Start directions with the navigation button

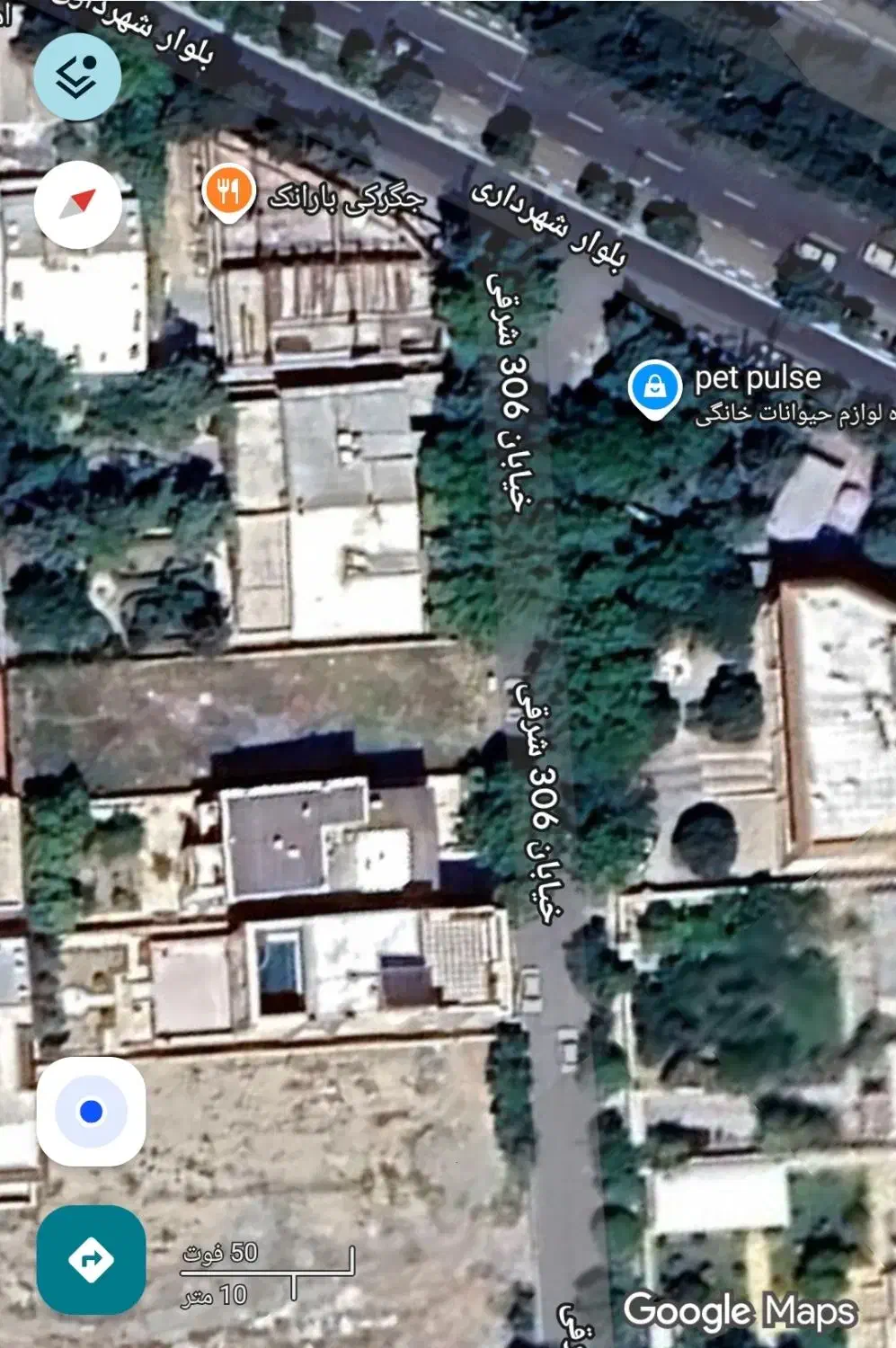[x=91, y=1259]
